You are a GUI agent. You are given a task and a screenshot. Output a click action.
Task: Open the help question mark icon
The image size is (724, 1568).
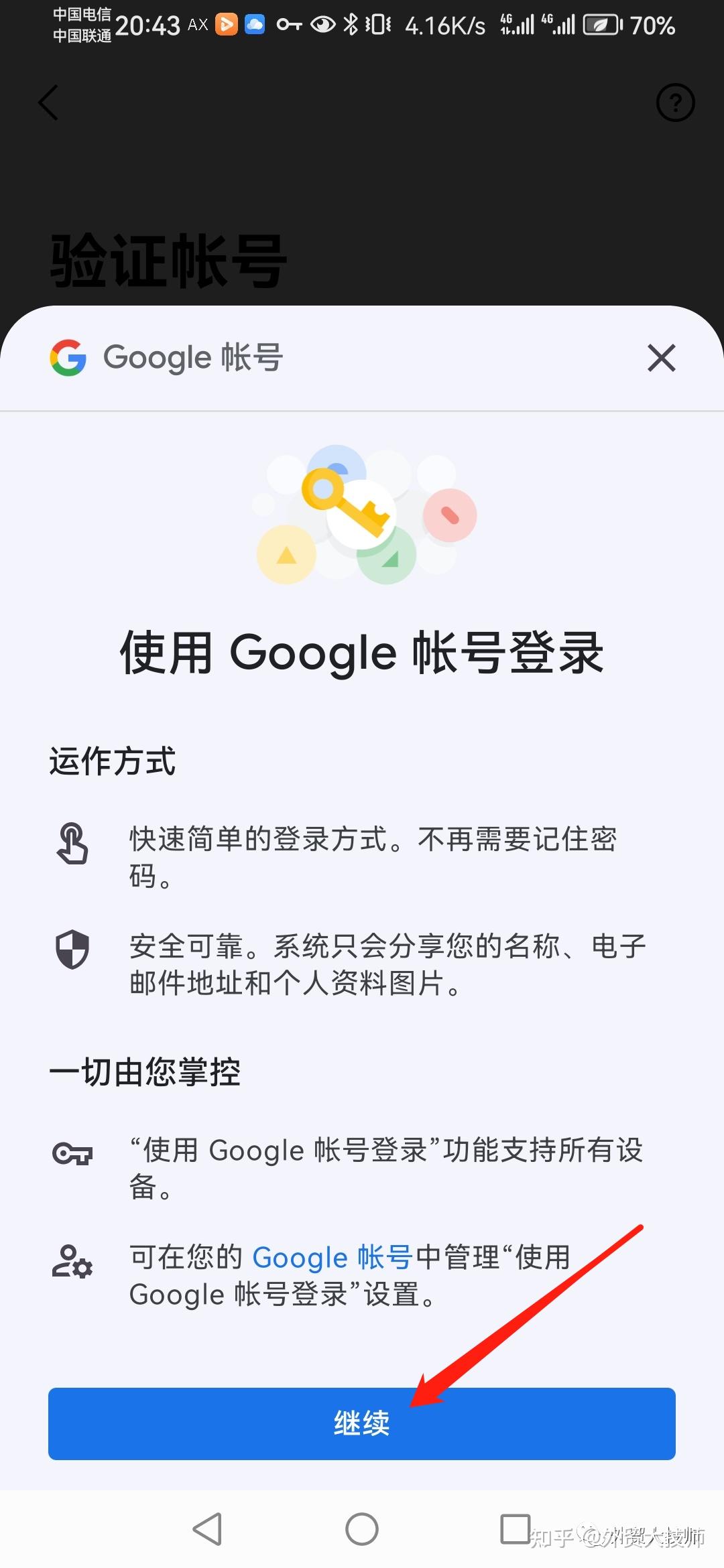tap(675, 103)
